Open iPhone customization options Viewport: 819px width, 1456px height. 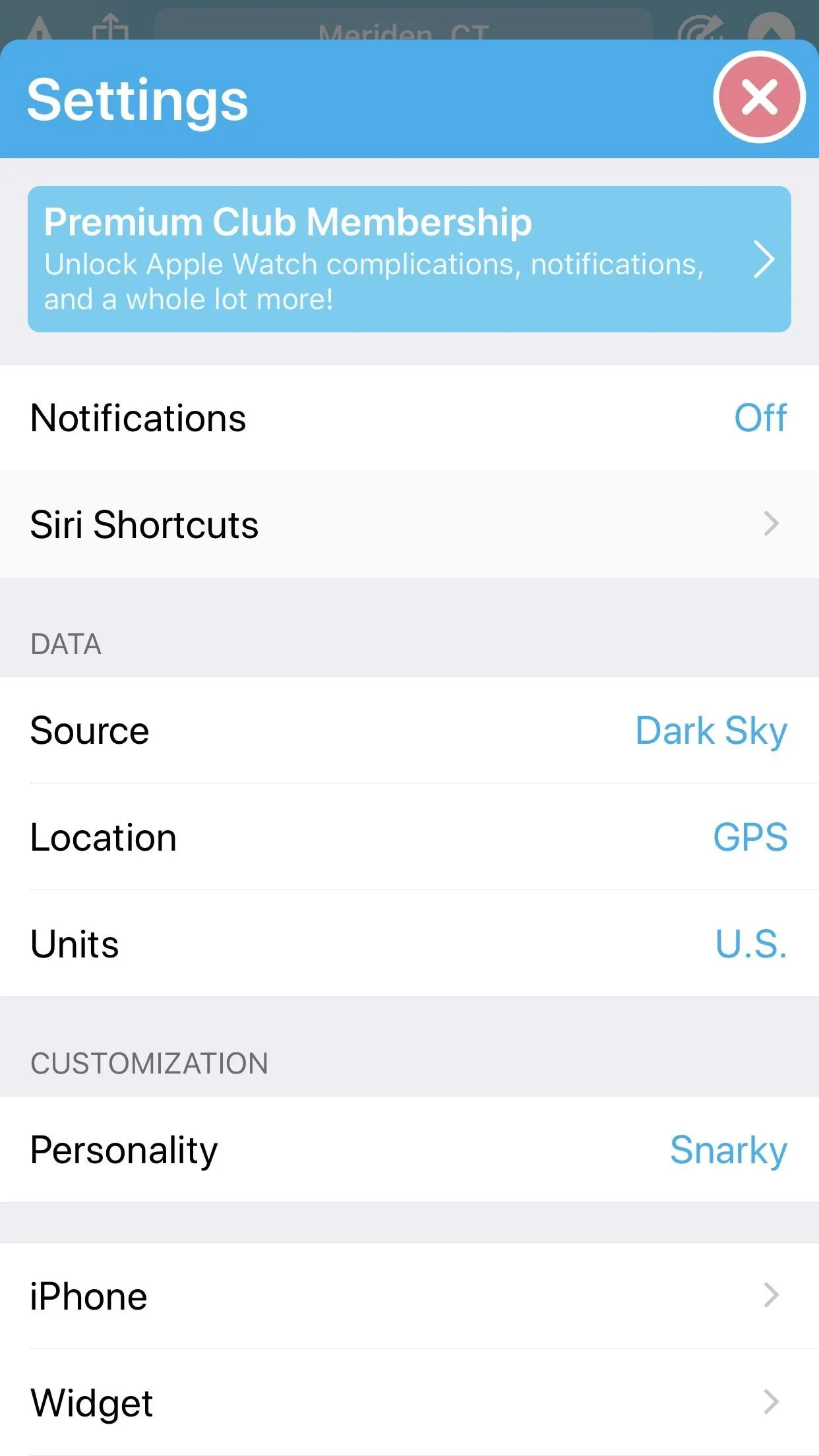pos(409,1296)
